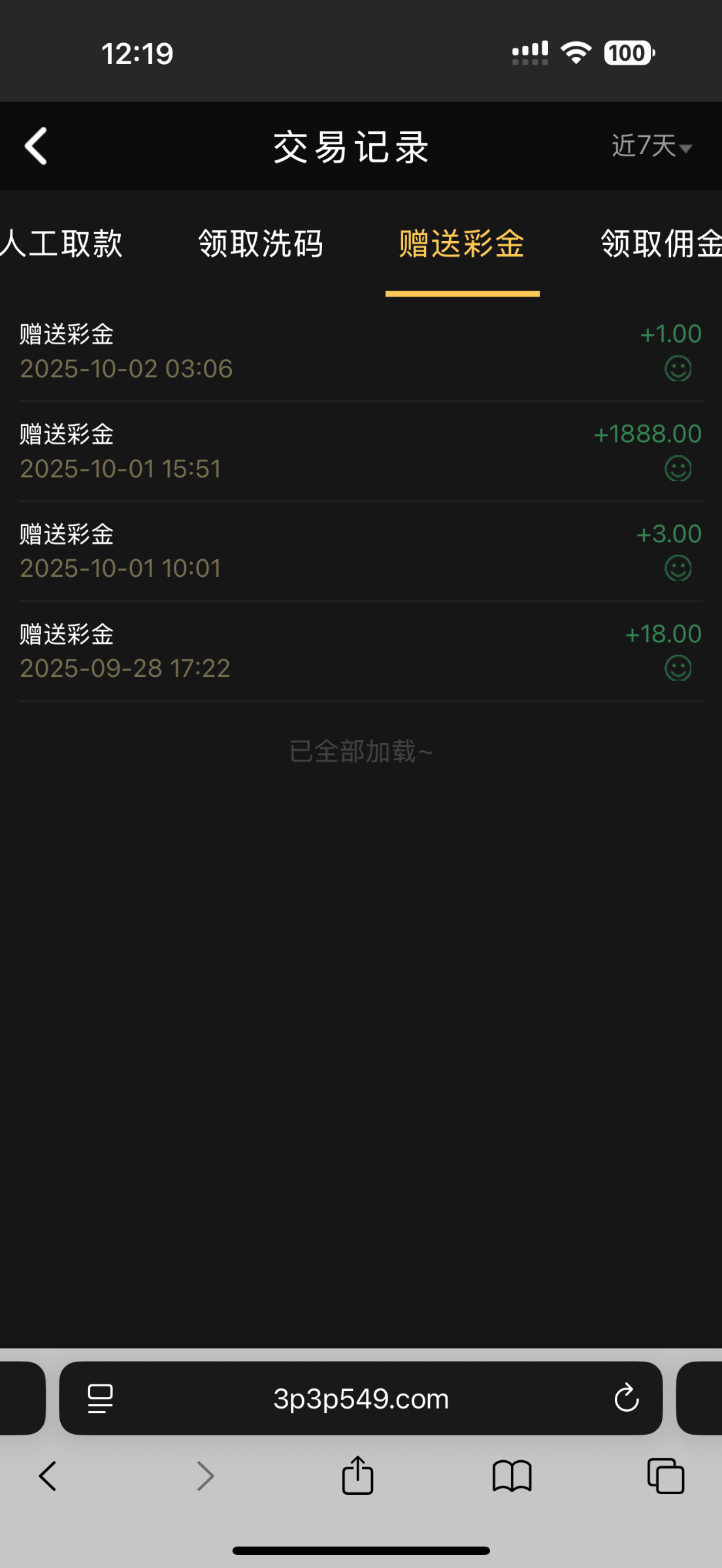
Task: Share this page via Safari share button
Action: 357,1476
